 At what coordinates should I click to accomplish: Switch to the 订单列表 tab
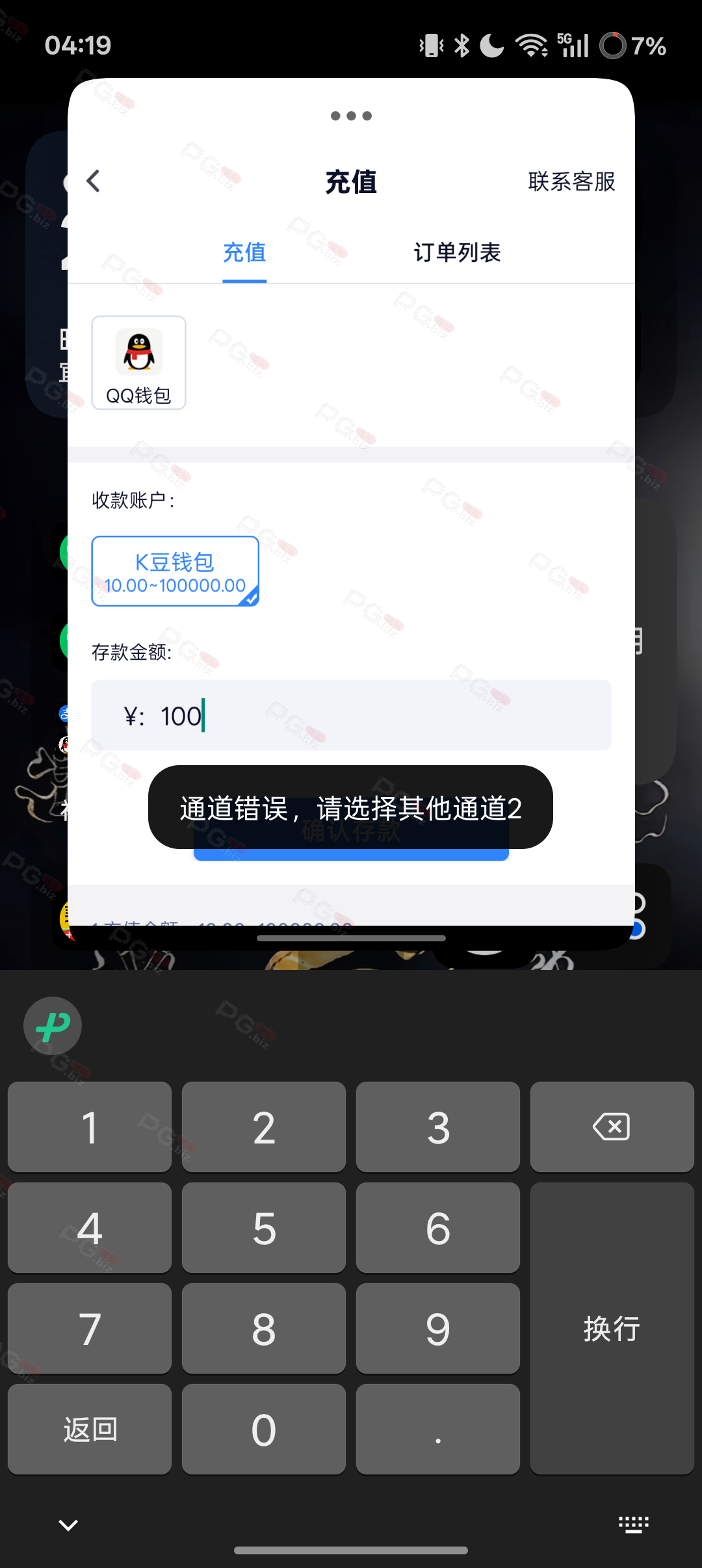click(x=457, y=252)
